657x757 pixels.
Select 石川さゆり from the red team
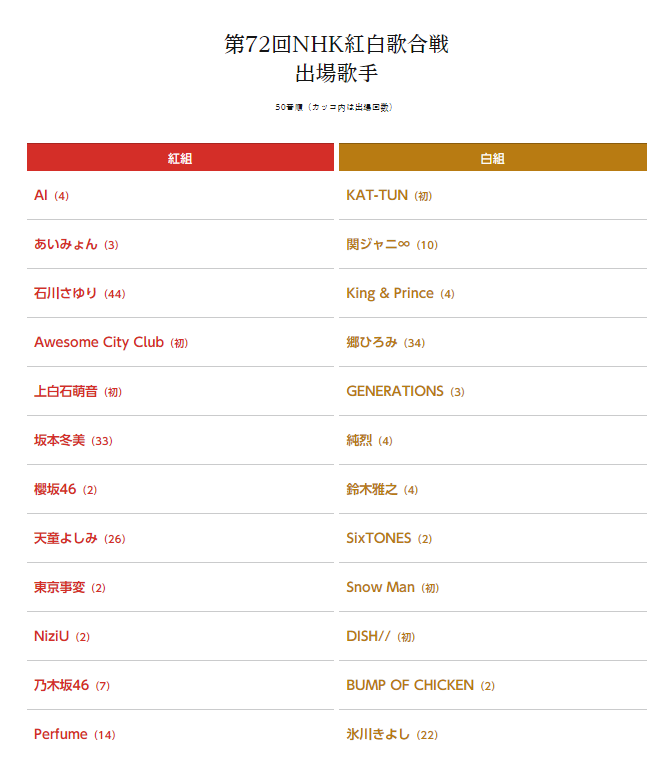[x=66, y=293]
